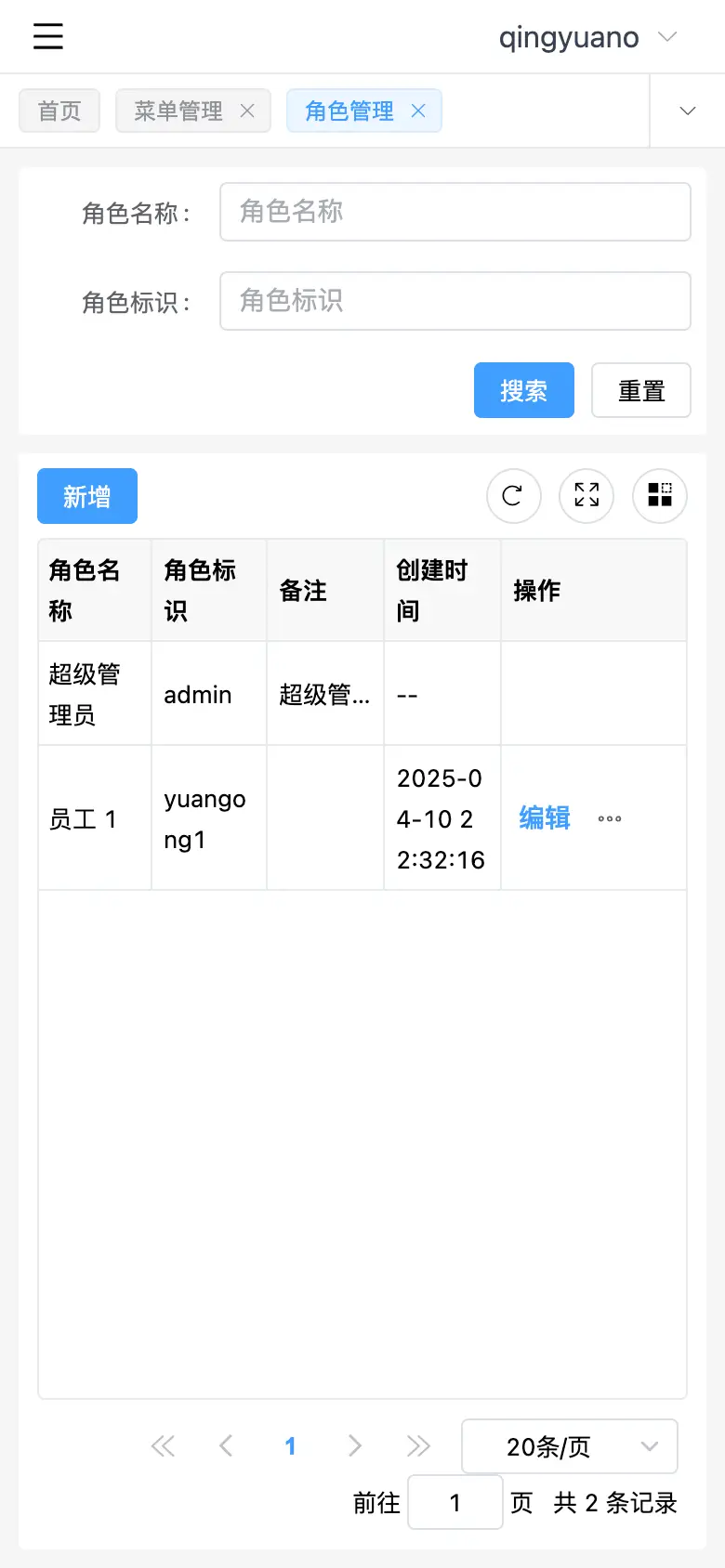725x1568 pixels.
Task: Go to the next page arrow
Action: pyautogui.click(x=354, y=1446)
